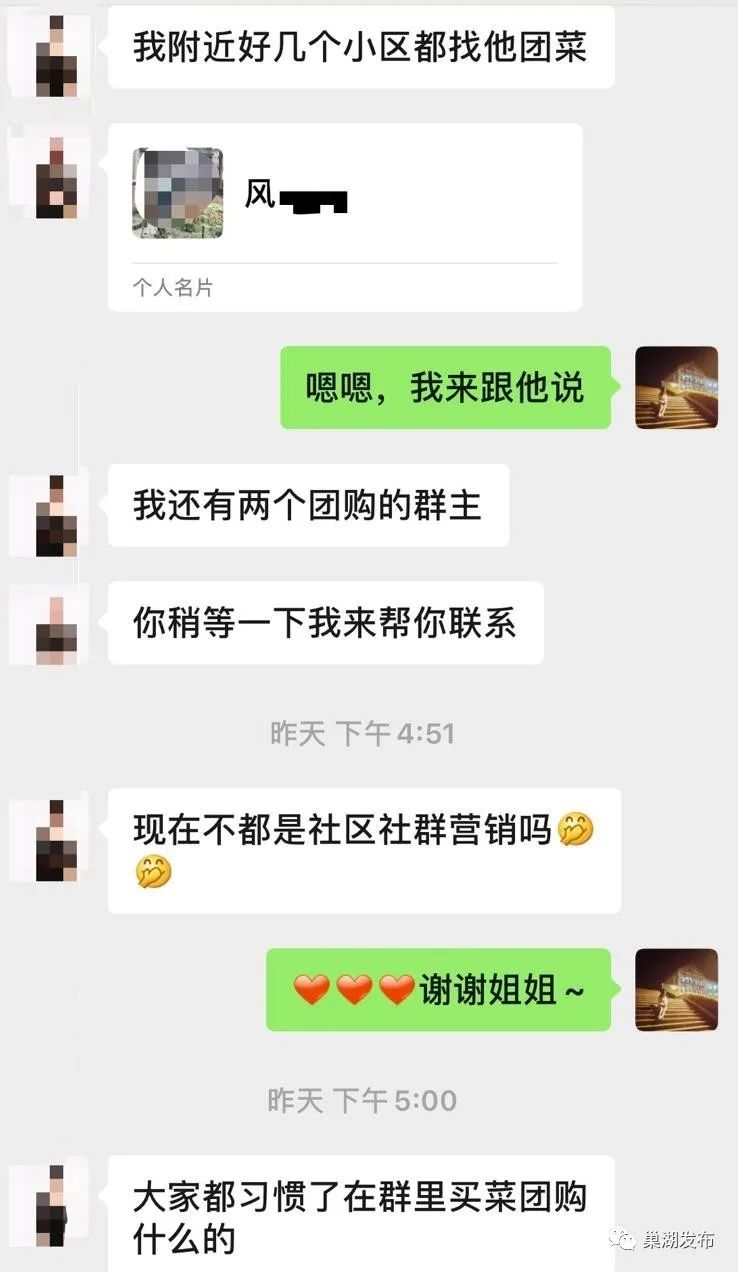Select the contact card profile photo
The height and width of the screenshot is (1272, 738).
177,195
